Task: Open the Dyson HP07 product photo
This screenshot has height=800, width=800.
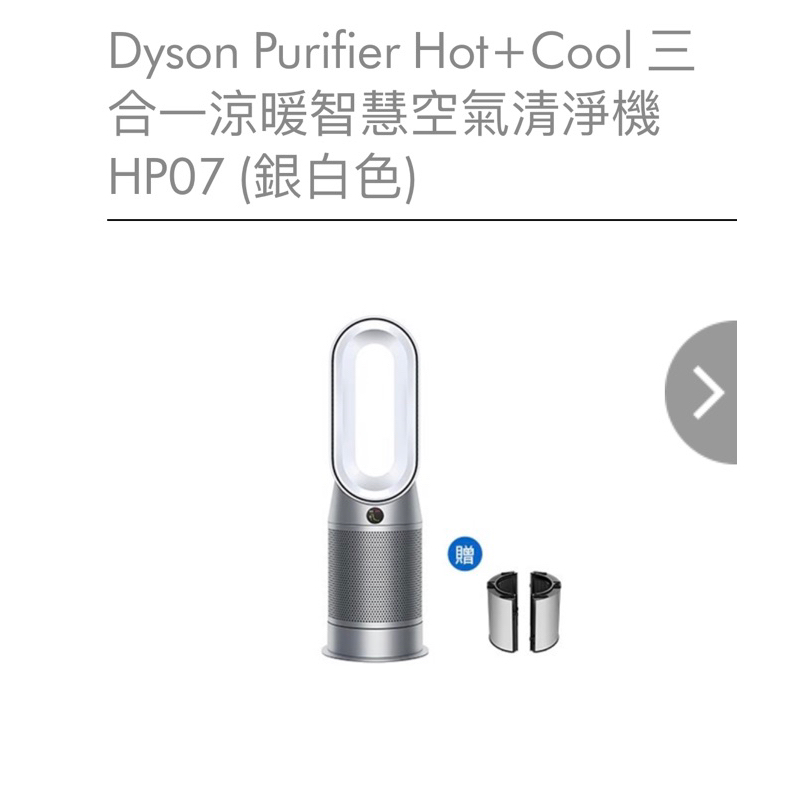Action: click(441, 490)
